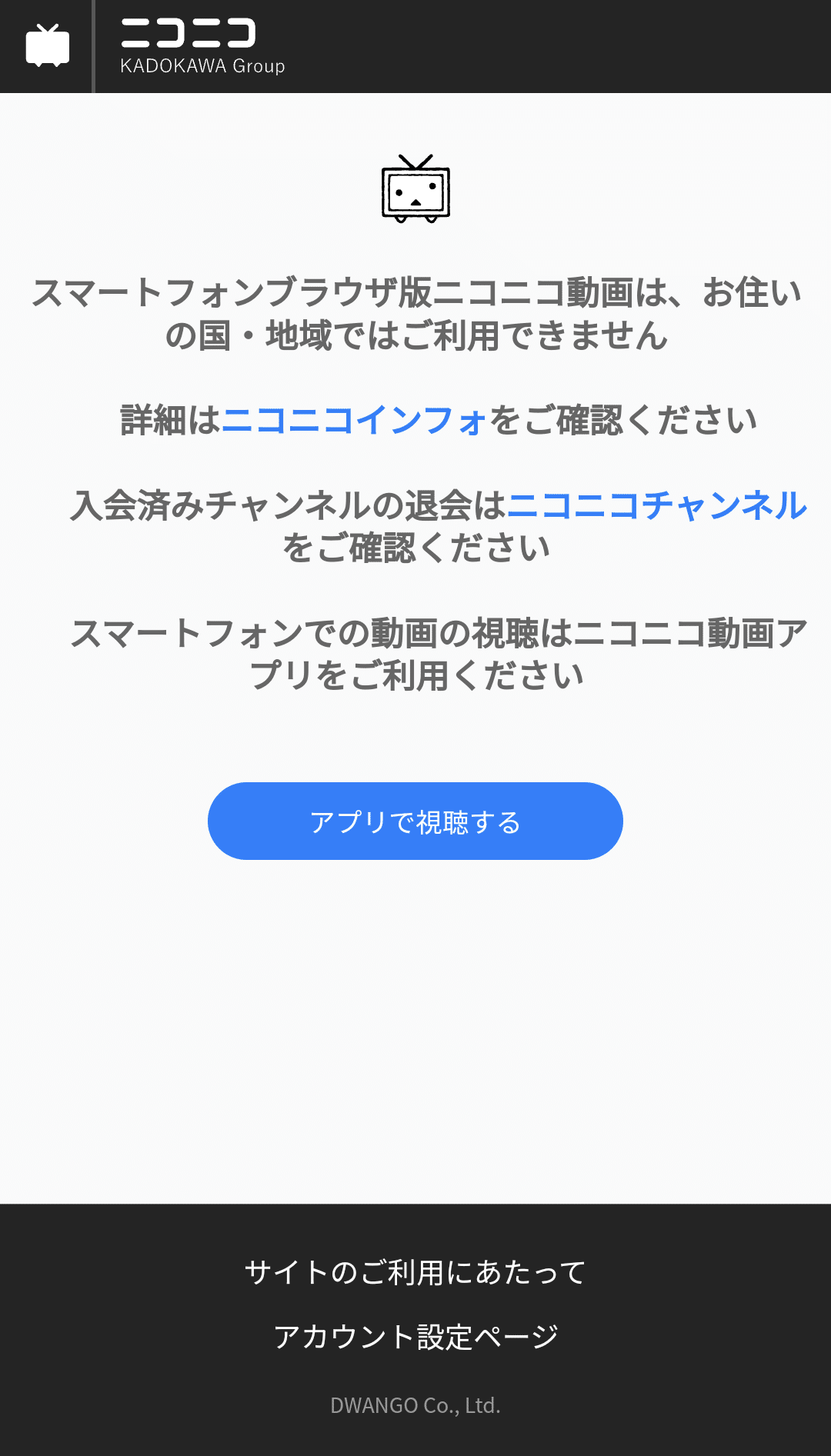This screenshot has width=831, height=1456.
Task: Click the KADOKAWA Group branding in the header
Action: (203, 66)
